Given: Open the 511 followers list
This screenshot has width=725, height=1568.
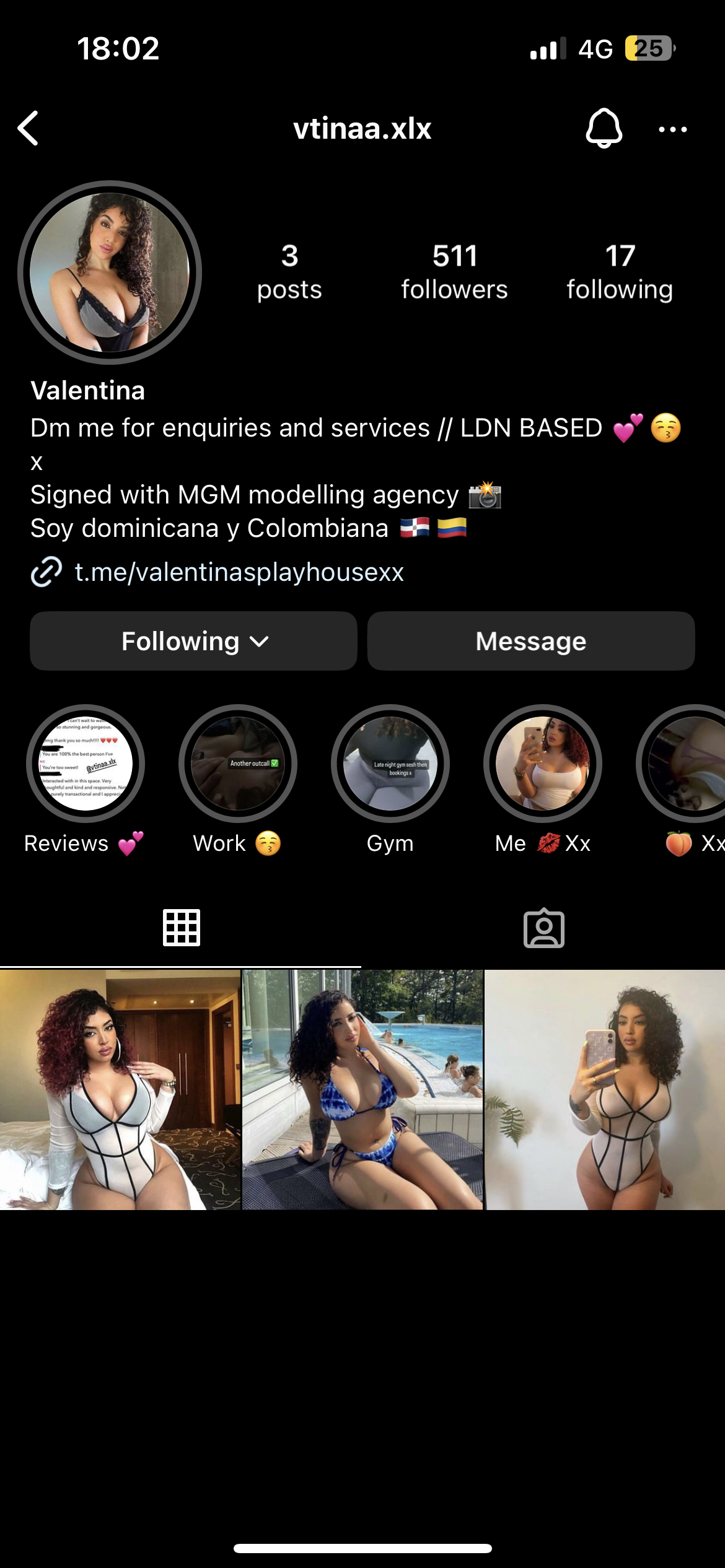Looking at the screenshot, I should [x=454, y=272].
